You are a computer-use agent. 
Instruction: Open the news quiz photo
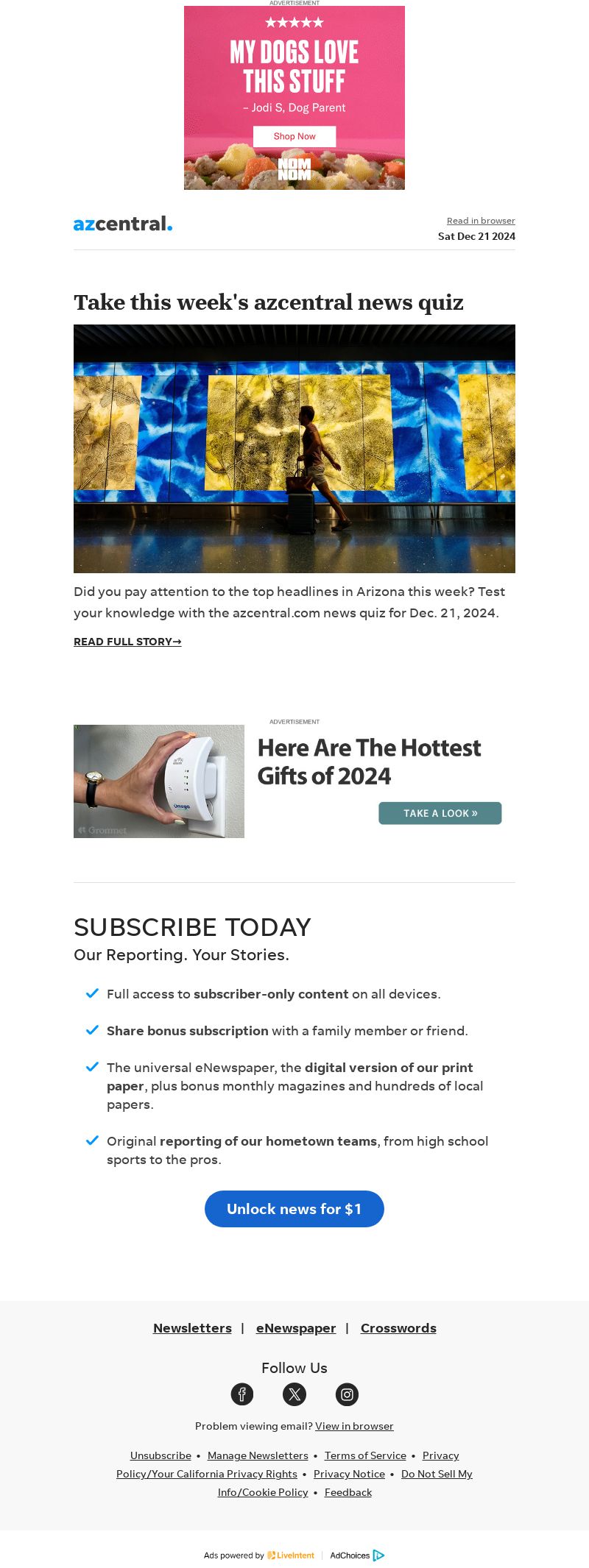(294, 448)
